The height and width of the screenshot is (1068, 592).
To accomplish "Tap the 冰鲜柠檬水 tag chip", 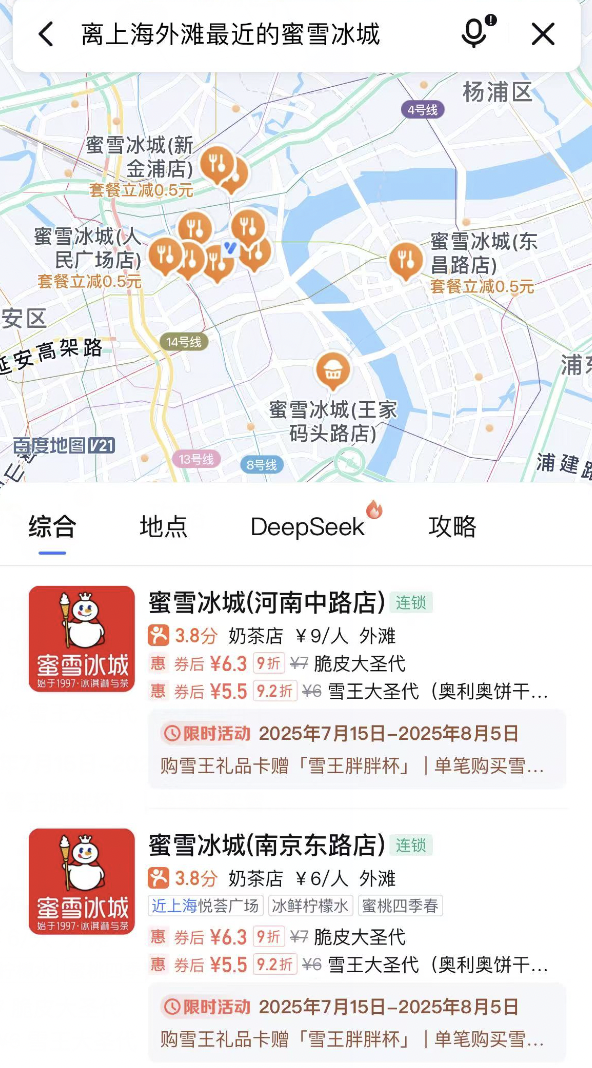I will (310, 906).
